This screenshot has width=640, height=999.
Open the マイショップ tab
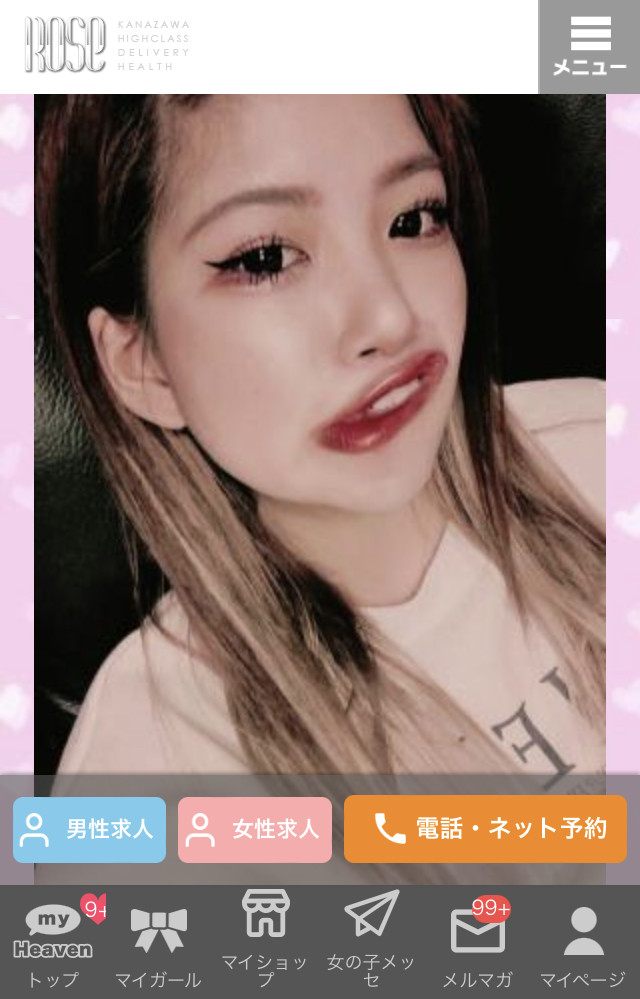click(x=265, y=942)
